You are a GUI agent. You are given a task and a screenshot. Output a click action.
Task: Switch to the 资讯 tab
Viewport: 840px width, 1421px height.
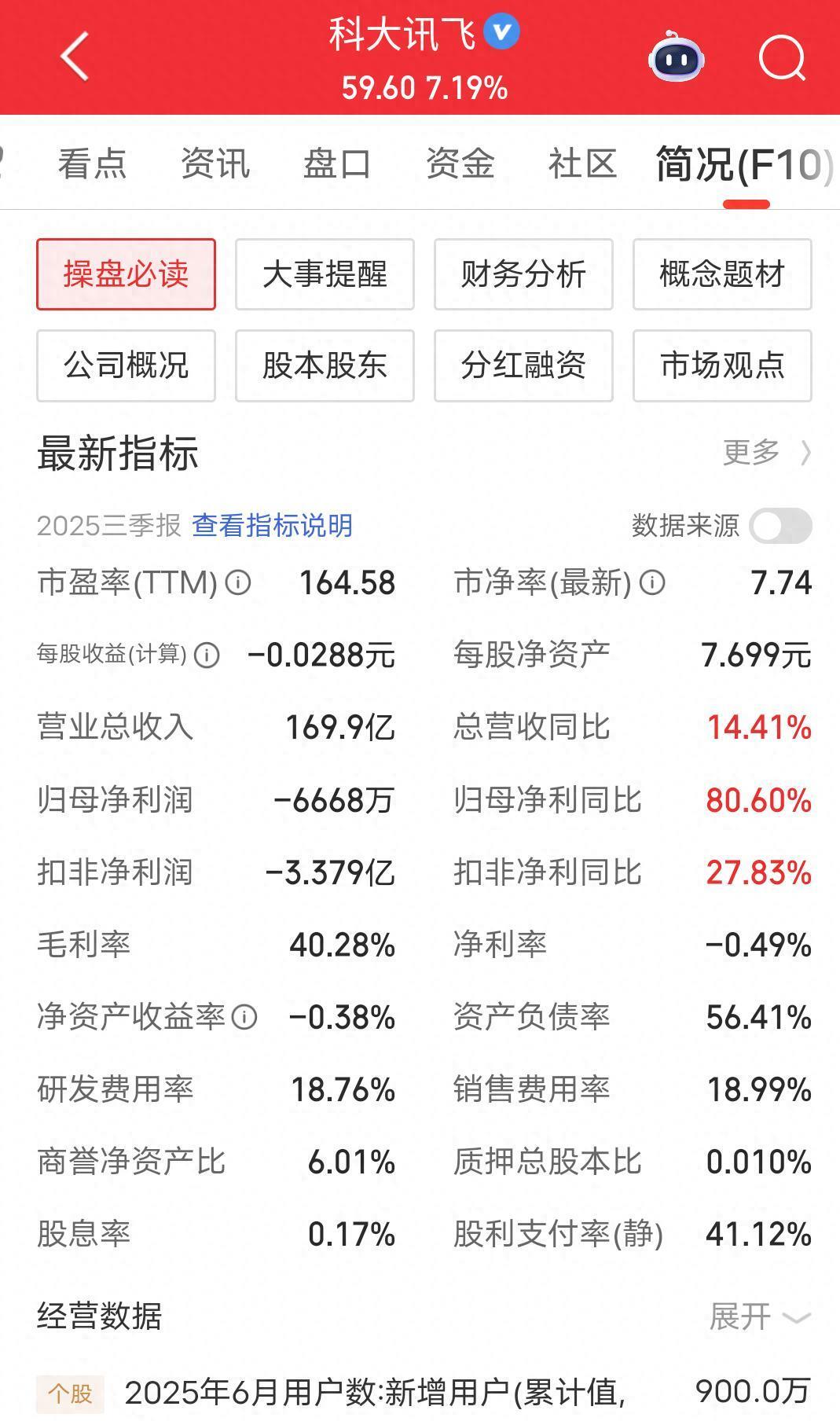215,163
